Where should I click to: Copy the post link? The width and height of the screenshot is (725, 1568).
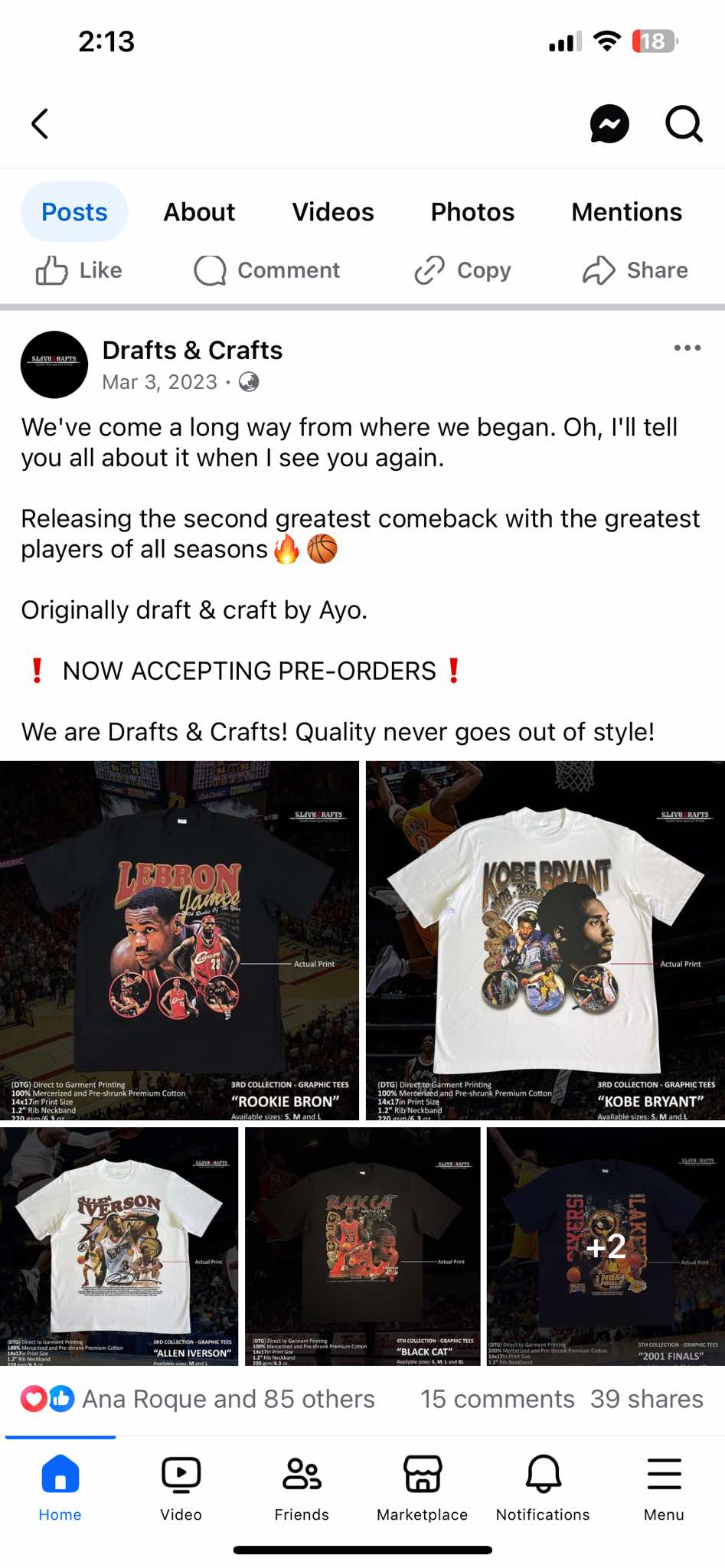(462, 270)
